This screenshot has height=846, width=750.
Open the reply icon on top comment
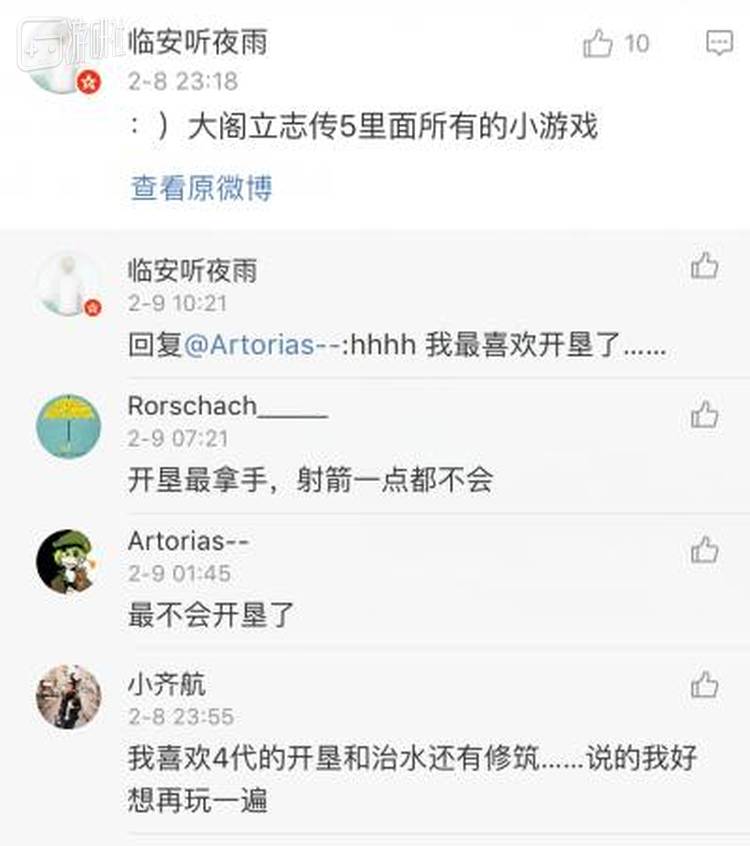pyautogui.click(x=719, y=43)
